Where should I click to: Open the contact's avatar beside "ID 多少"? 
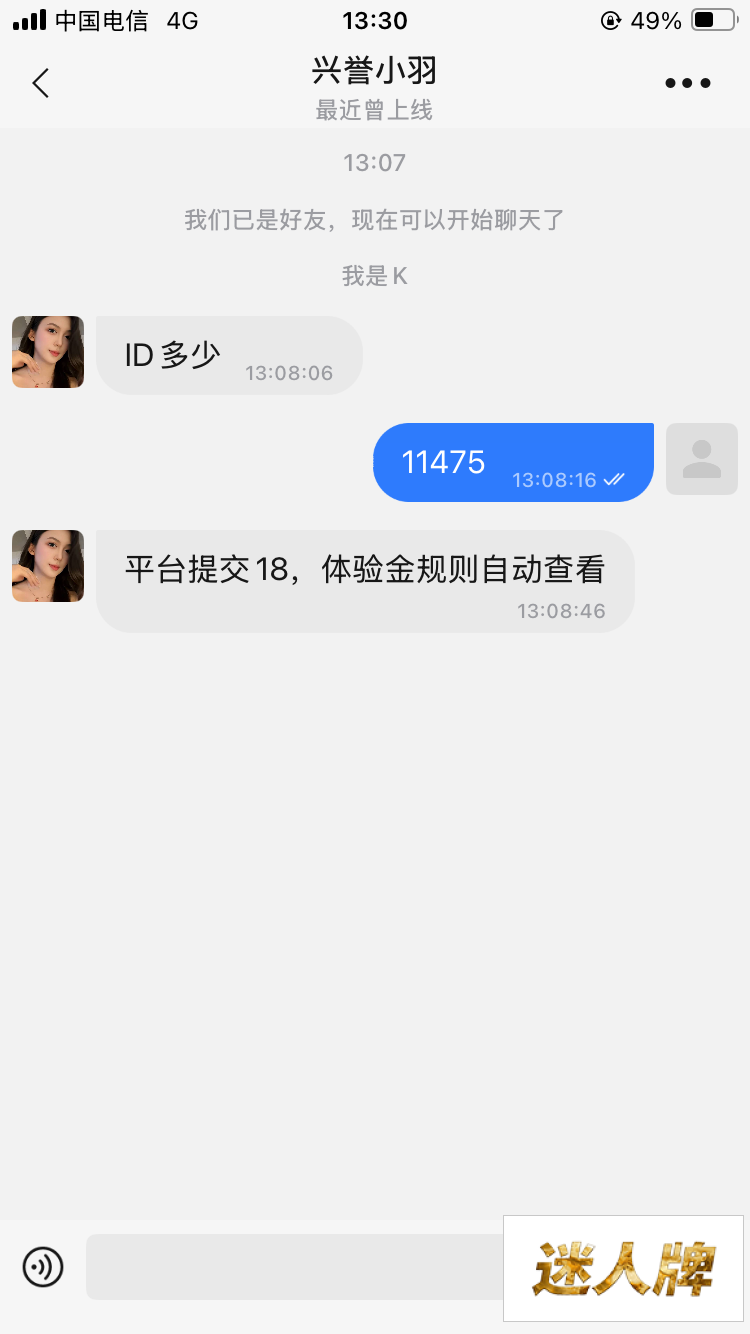(x=48, y=352)
